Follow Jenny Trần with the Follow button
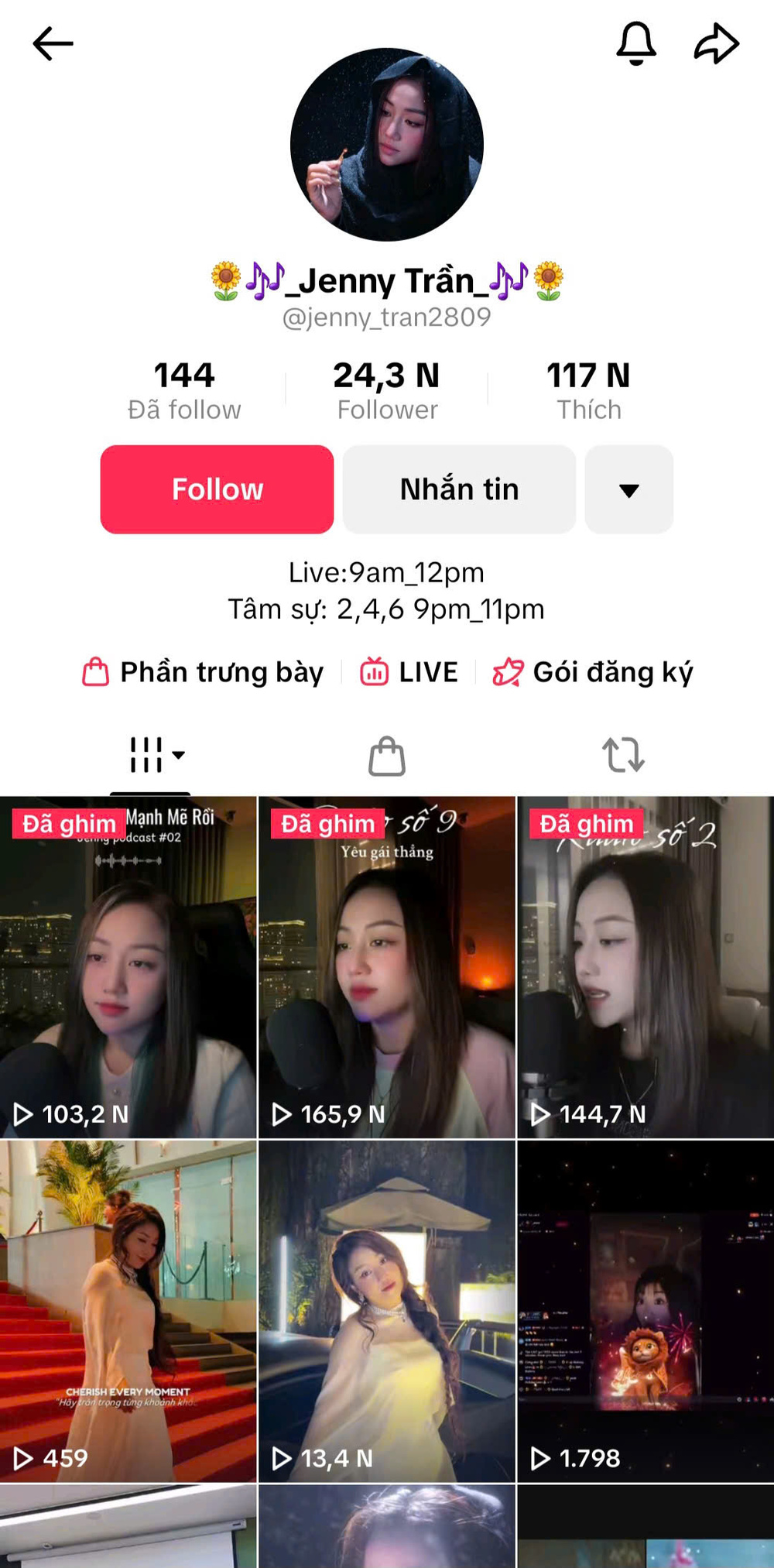 [217, 489]
